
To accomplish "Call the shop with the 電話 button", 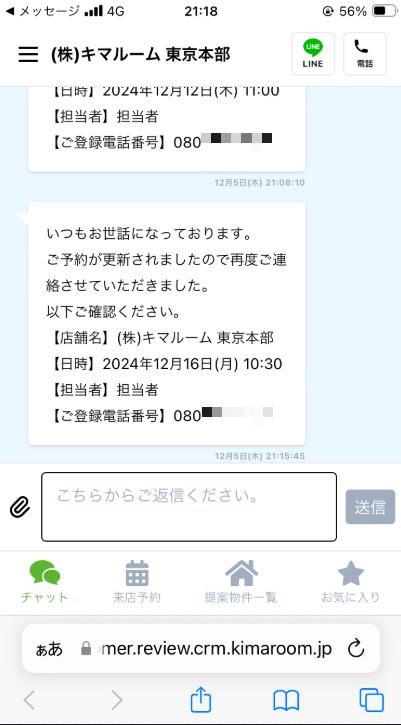I will tap(364, 54).
